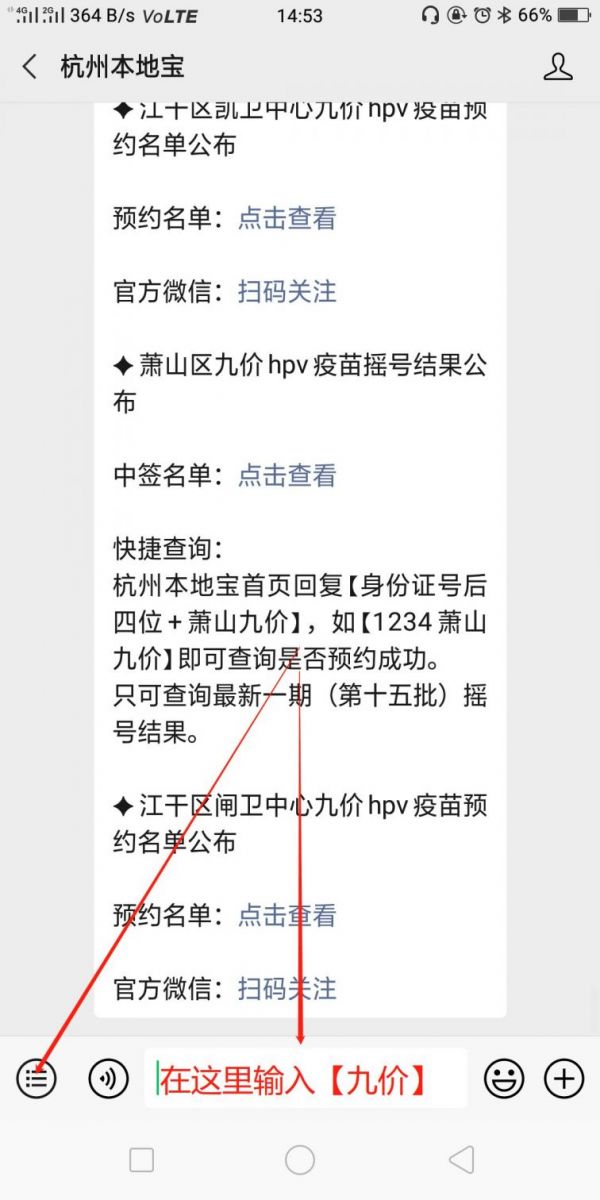Tap the system home button
This screenshot has width=600, height=1200.
pyautogui.click(x=300, y=1160)
